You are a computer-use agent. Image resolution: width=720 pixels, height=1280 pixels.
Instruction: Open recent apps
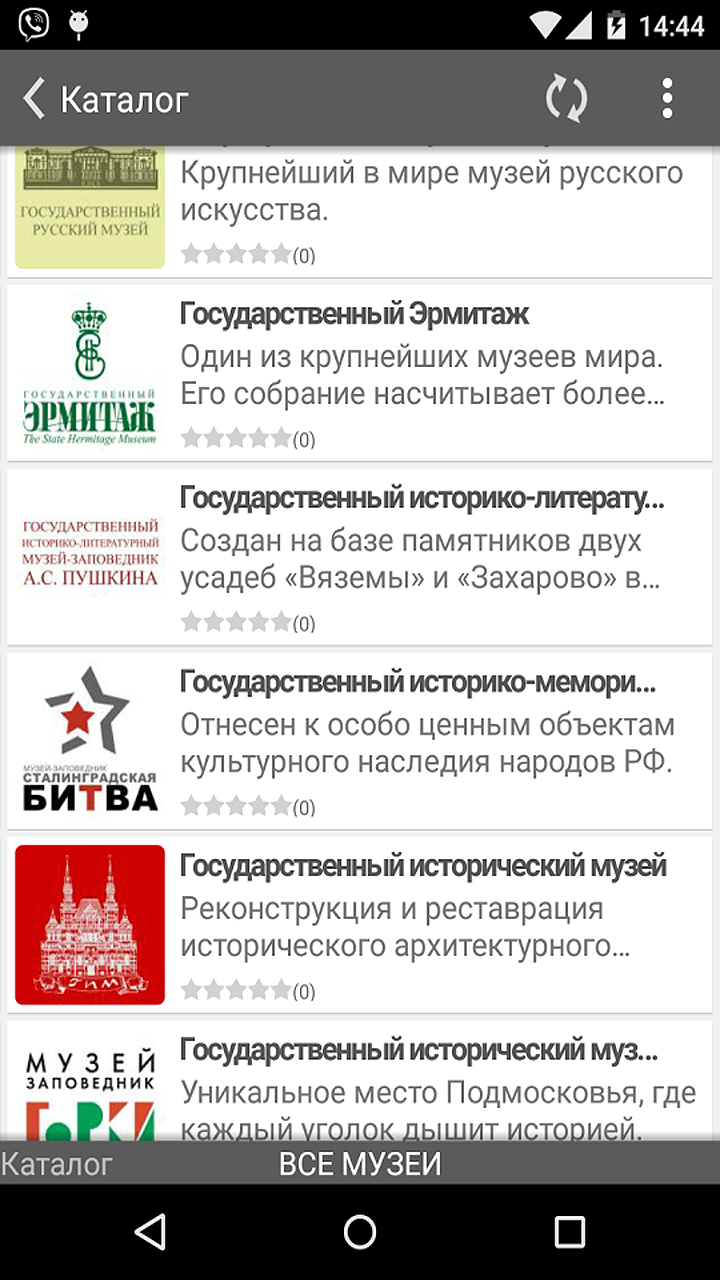coord(569,1232)
